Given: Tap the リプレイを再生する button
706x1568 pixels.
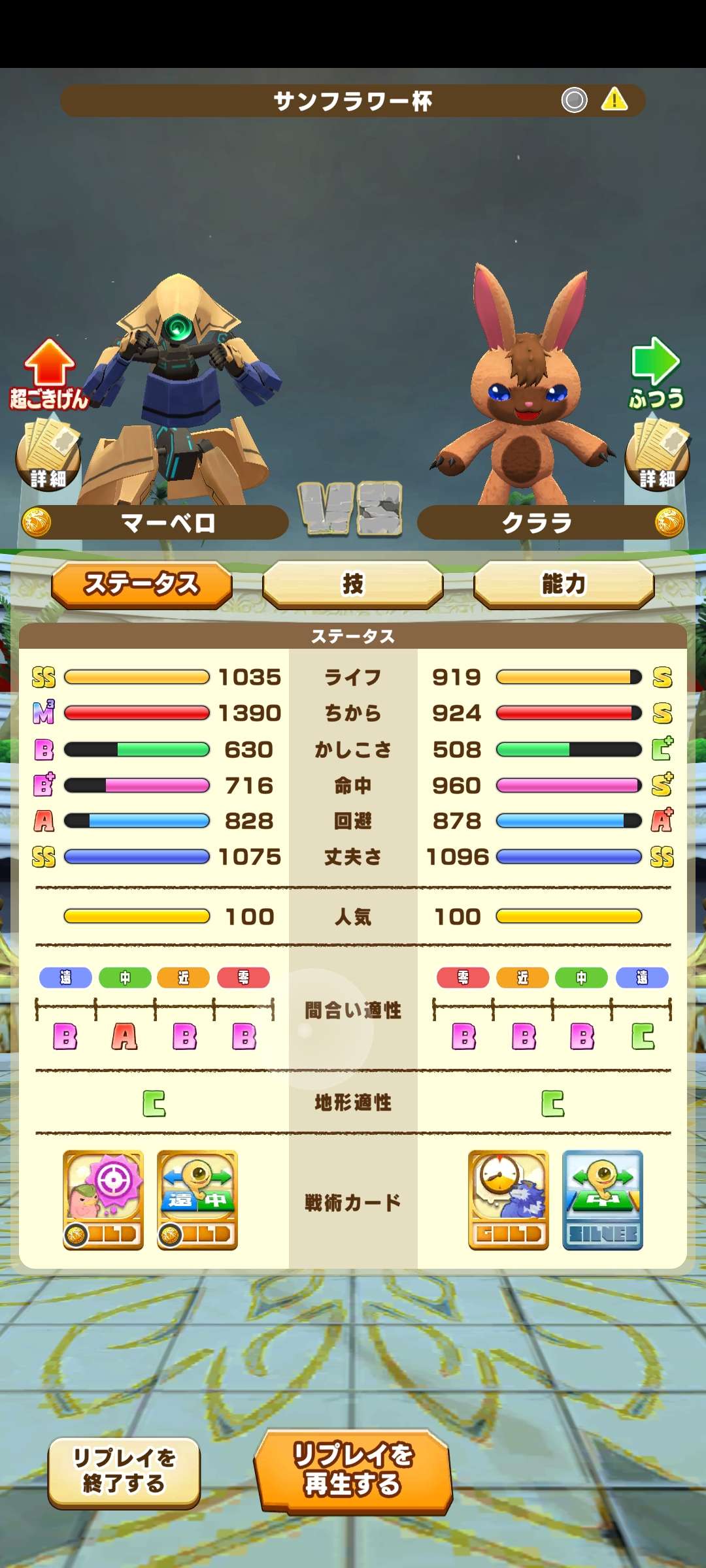Looking at the screenshot, I should pyautogui.click(x=353, y=1471).
